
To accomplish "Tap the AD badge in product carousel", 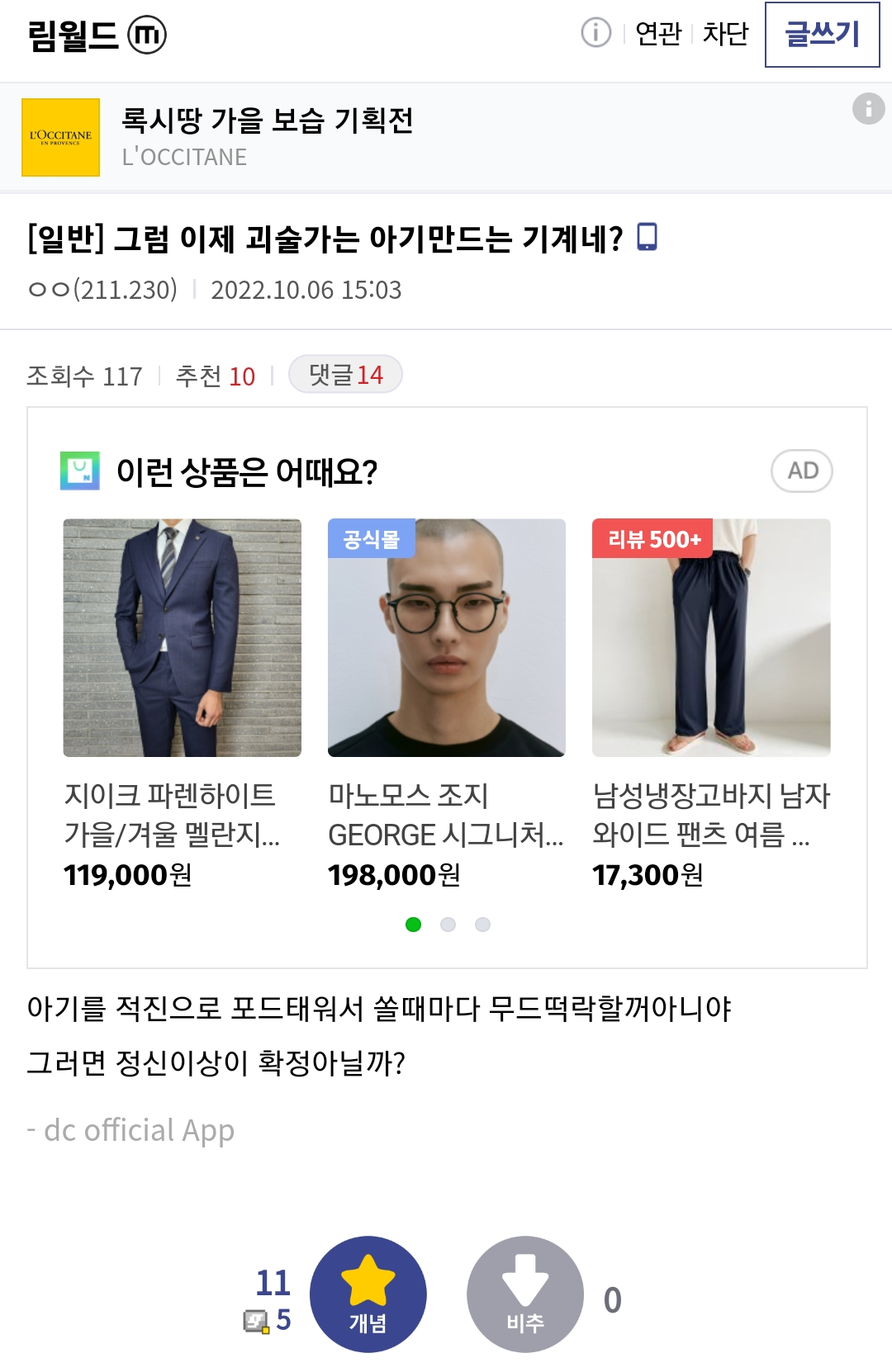I will pos(801,471).
